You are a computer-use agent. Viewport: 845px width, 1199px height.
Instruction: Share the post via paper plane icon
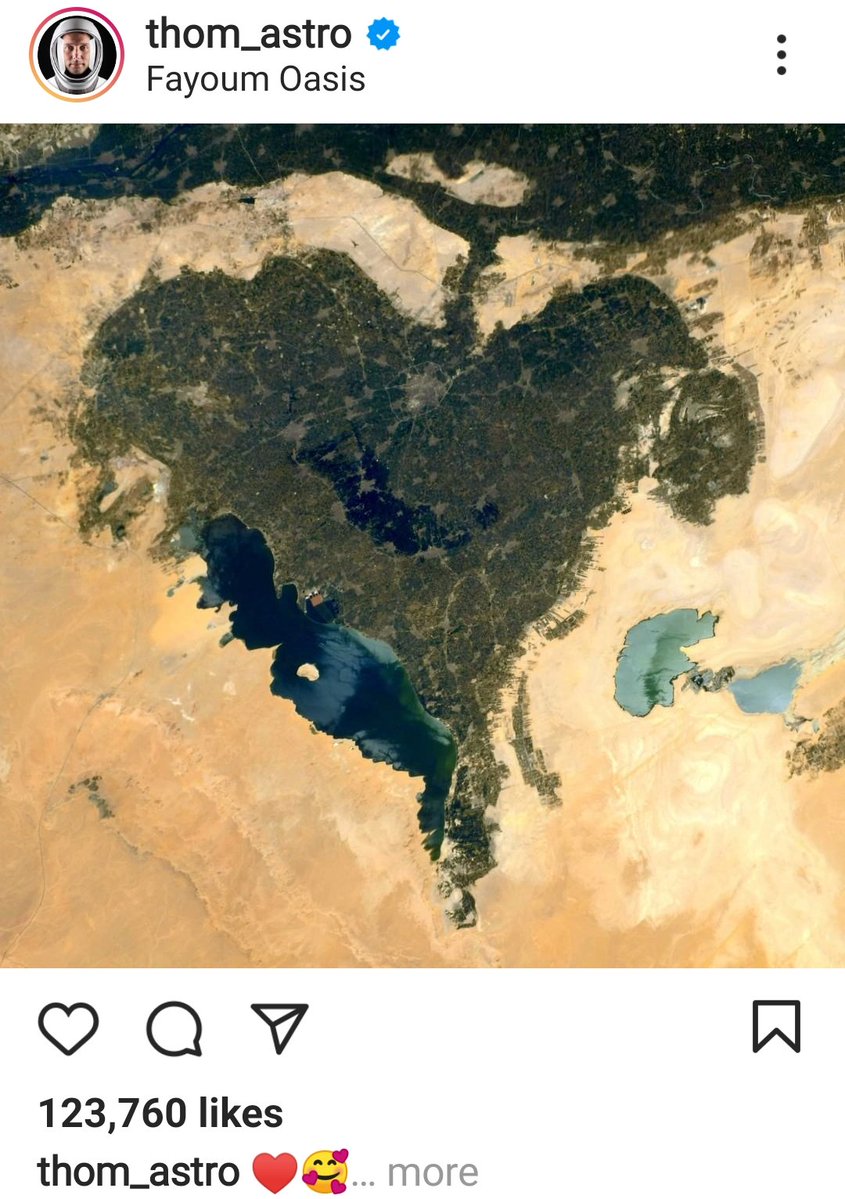[280, 1028]
